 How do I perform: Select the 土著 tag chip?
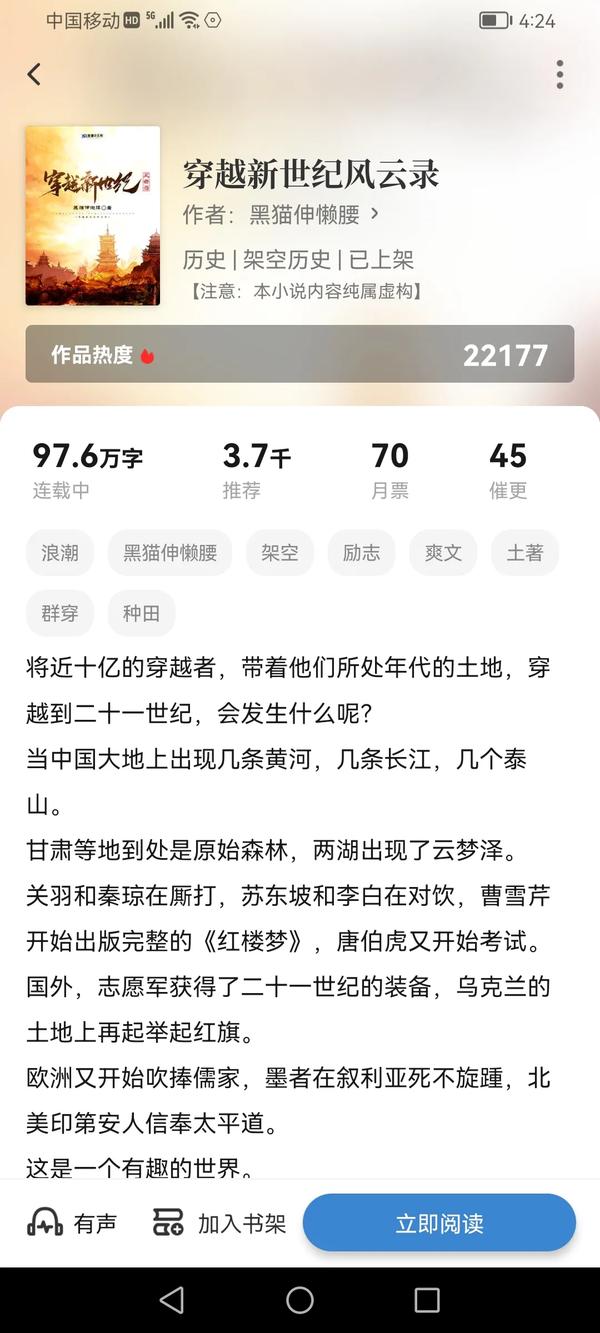525,553
